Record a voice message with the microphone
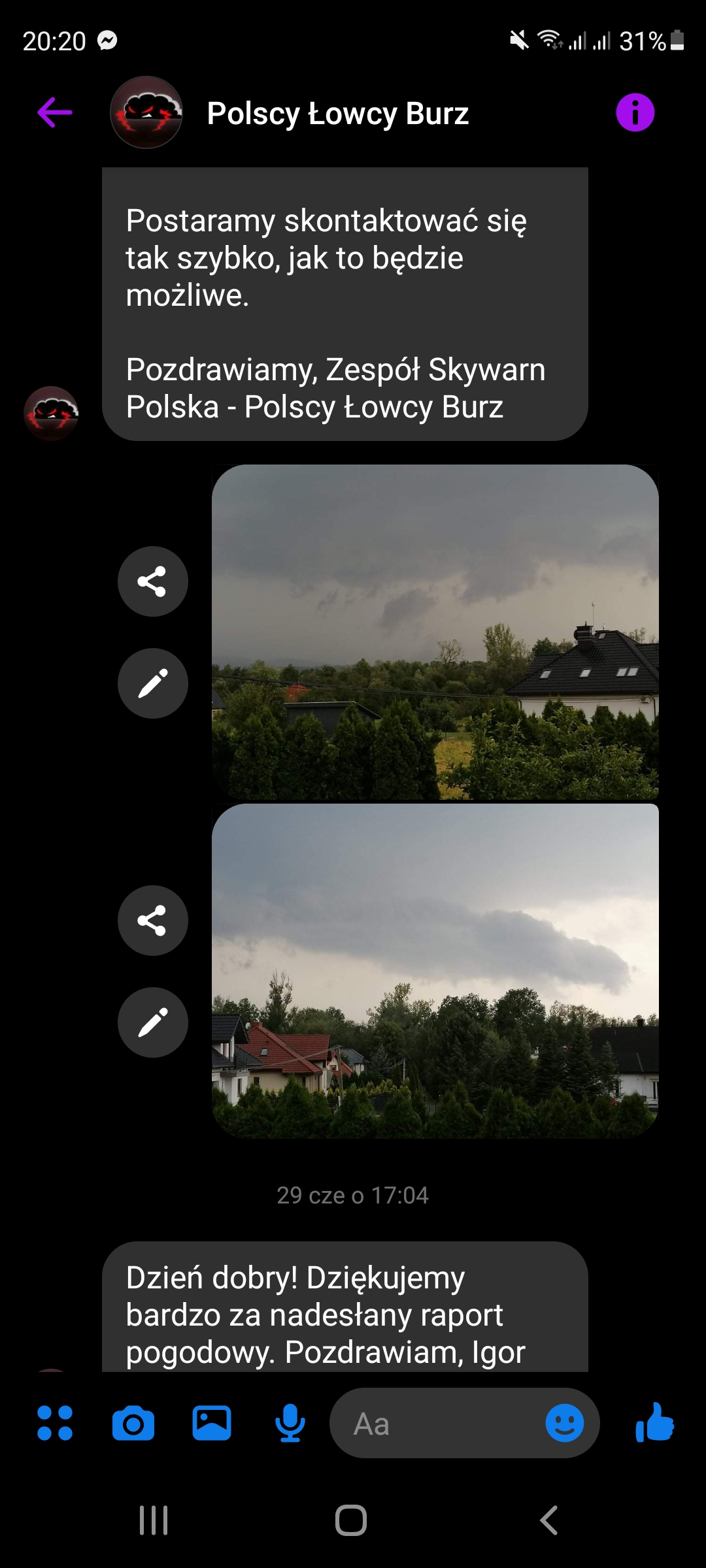The image size is (706, 1568). (290, 1423)
